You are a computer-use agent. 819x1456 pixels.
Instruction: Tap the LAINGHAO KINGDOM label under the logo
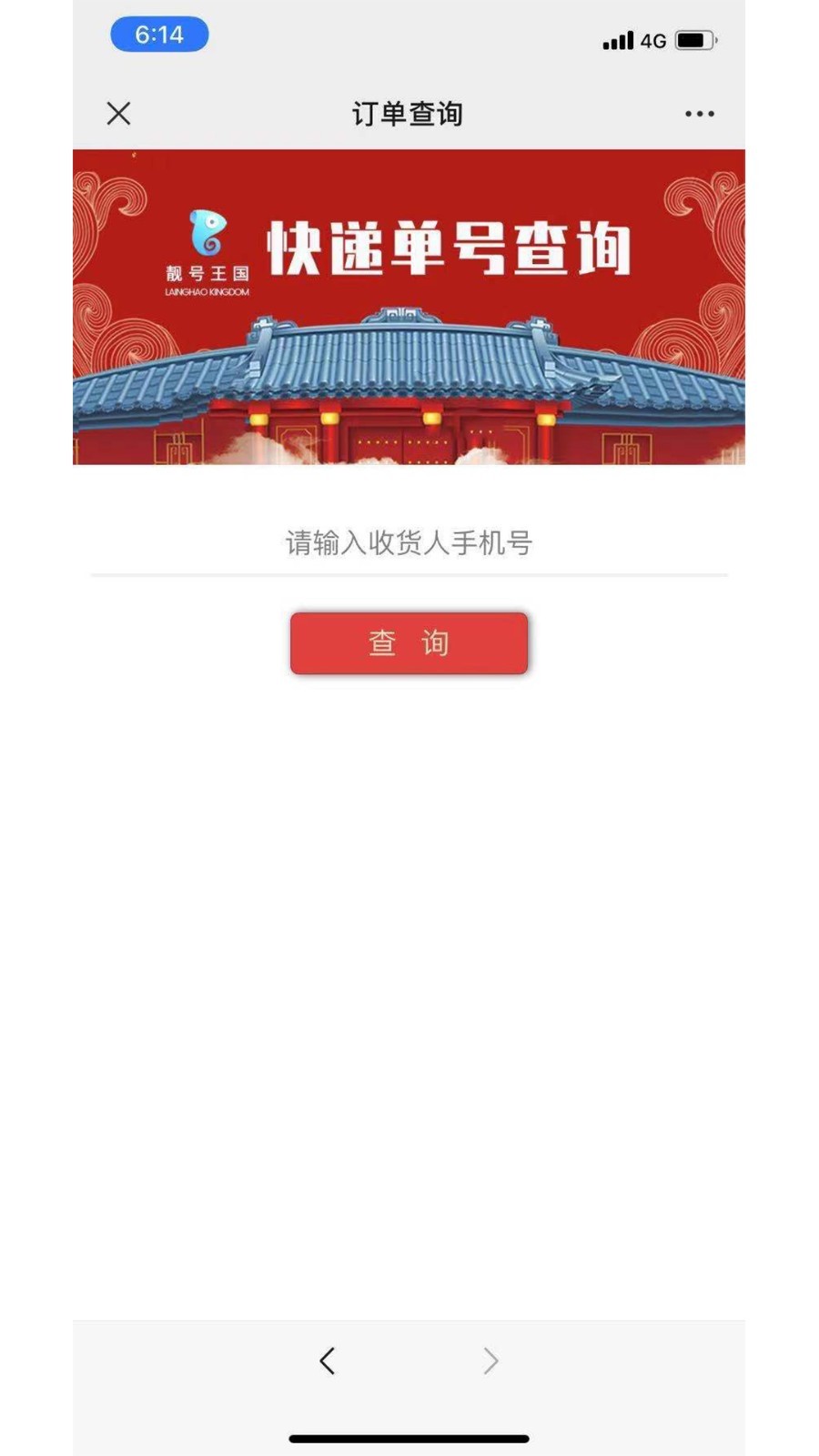click(x=208, y=293)
